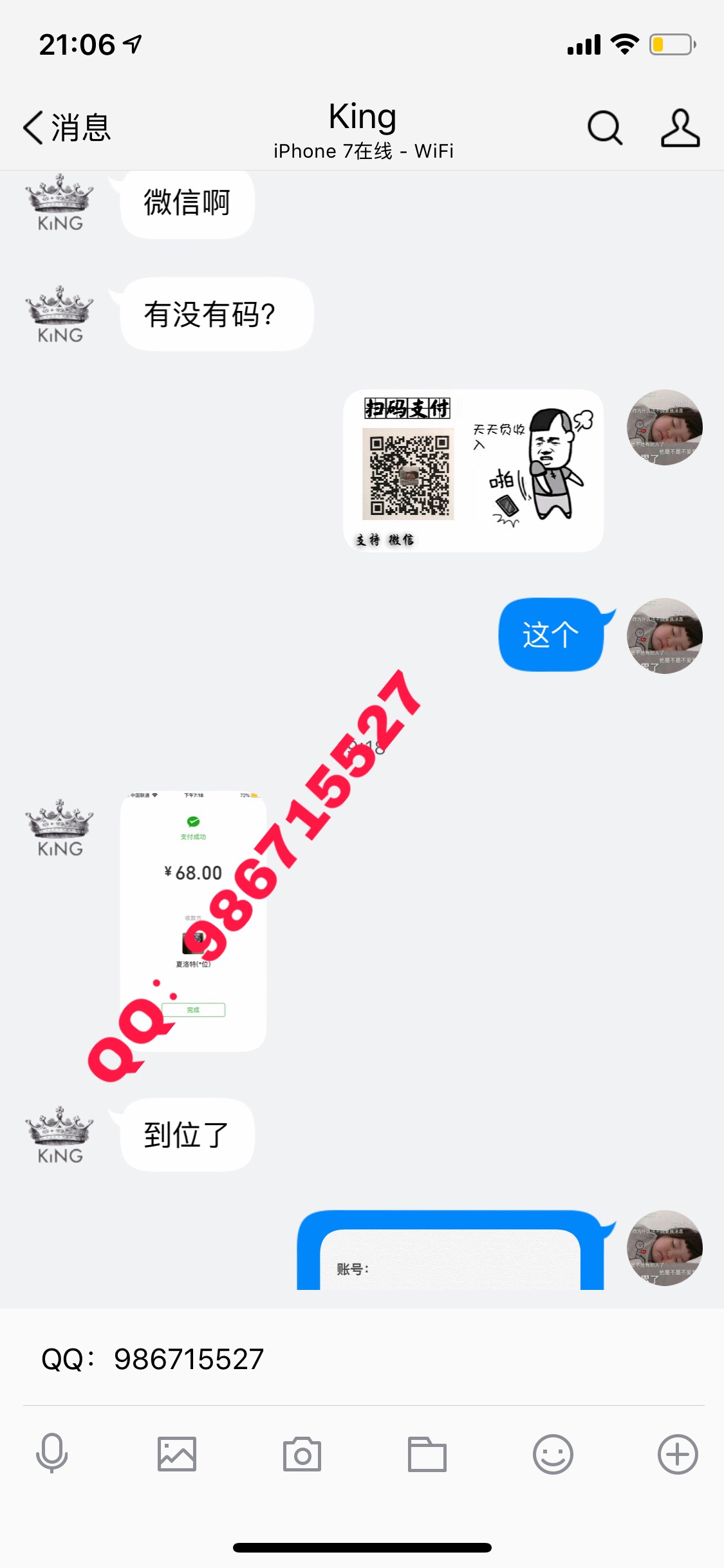Image resolution: width=724 pixels, height=1568 pixels.
Task: Pick a photo from the gallery
Action: pyautogui.click(x=176, y=1453)
